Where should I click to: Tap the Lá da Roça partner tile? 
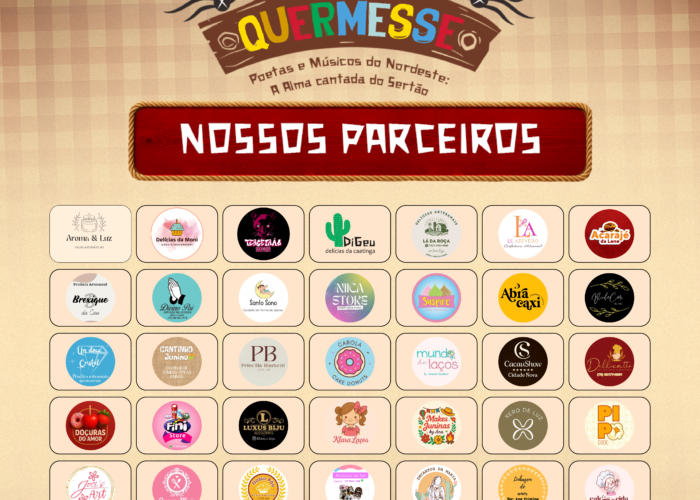click(x=436, y=234)
